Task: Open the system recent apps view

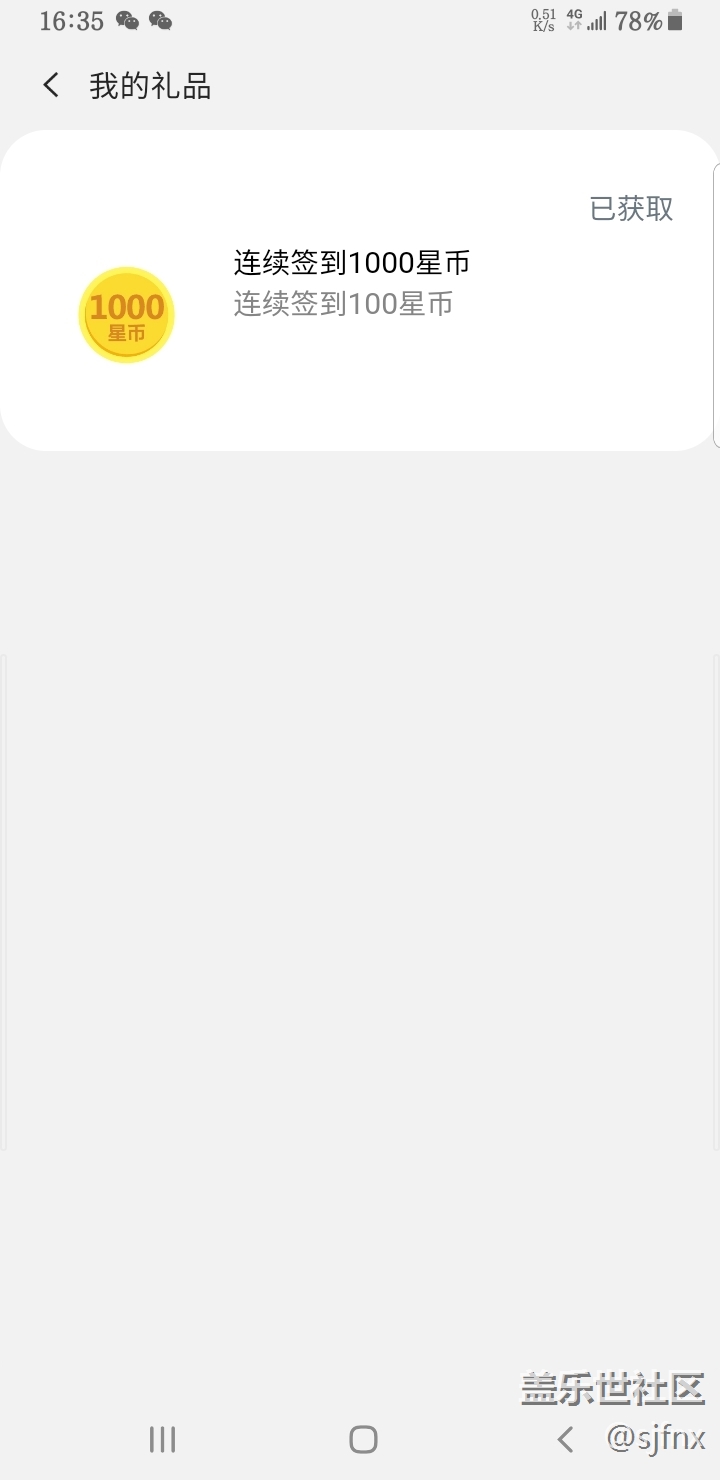Action: click(x=162, y=1439)
